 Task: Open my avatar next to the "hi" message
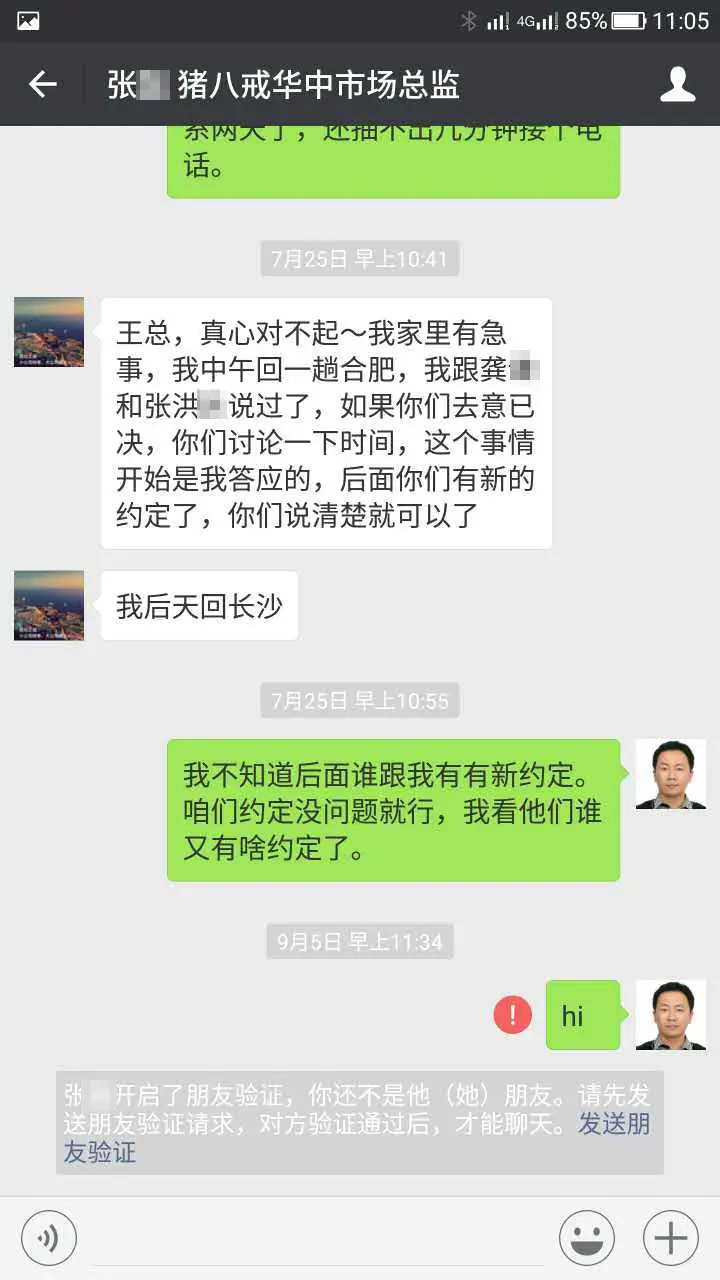tap(671, 1015)
